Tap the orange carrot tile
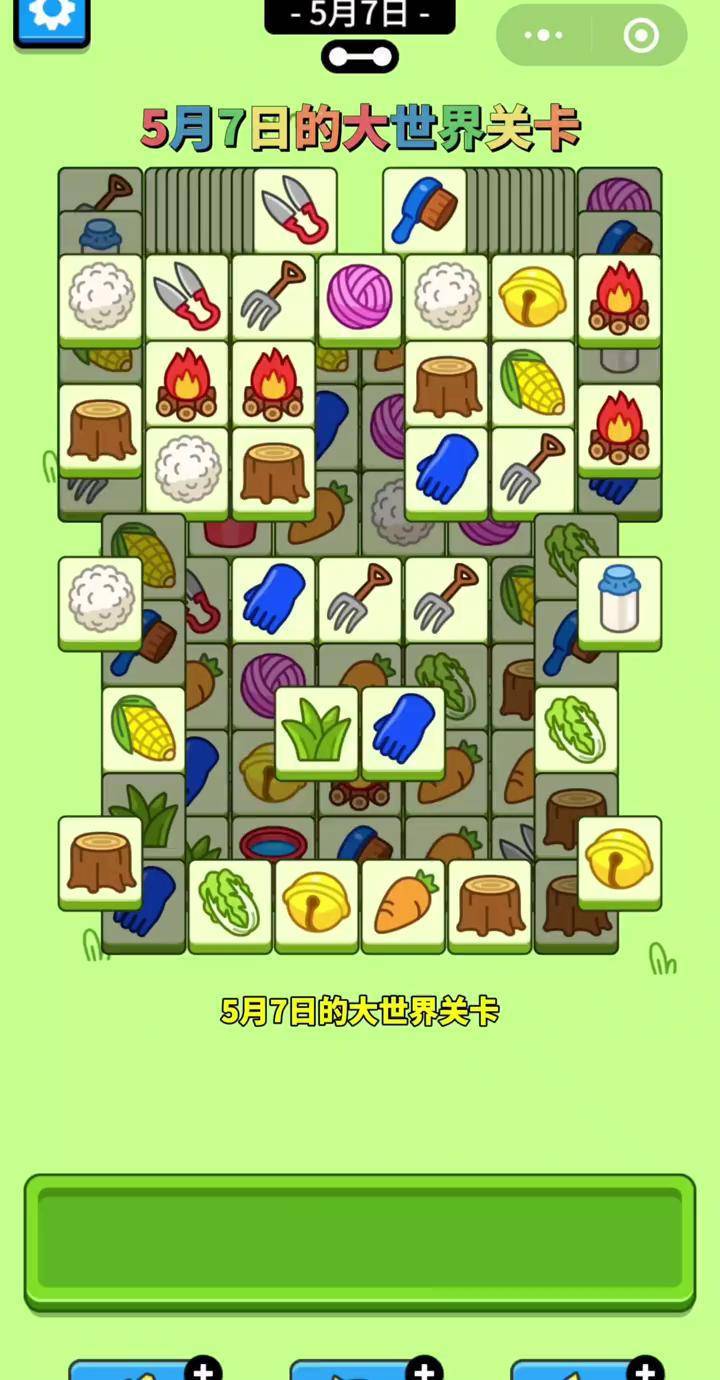 coord(403,903)
